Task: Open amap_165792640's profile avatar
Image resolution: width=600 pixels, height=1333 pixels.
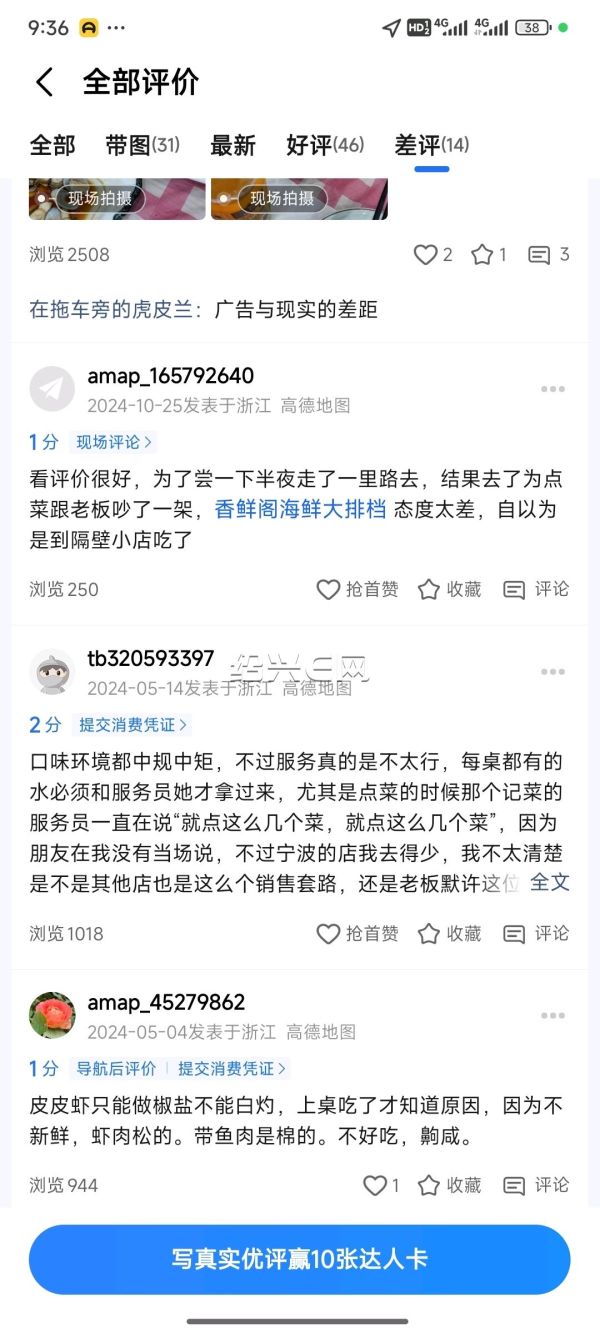Action: [x=52, y=389]
